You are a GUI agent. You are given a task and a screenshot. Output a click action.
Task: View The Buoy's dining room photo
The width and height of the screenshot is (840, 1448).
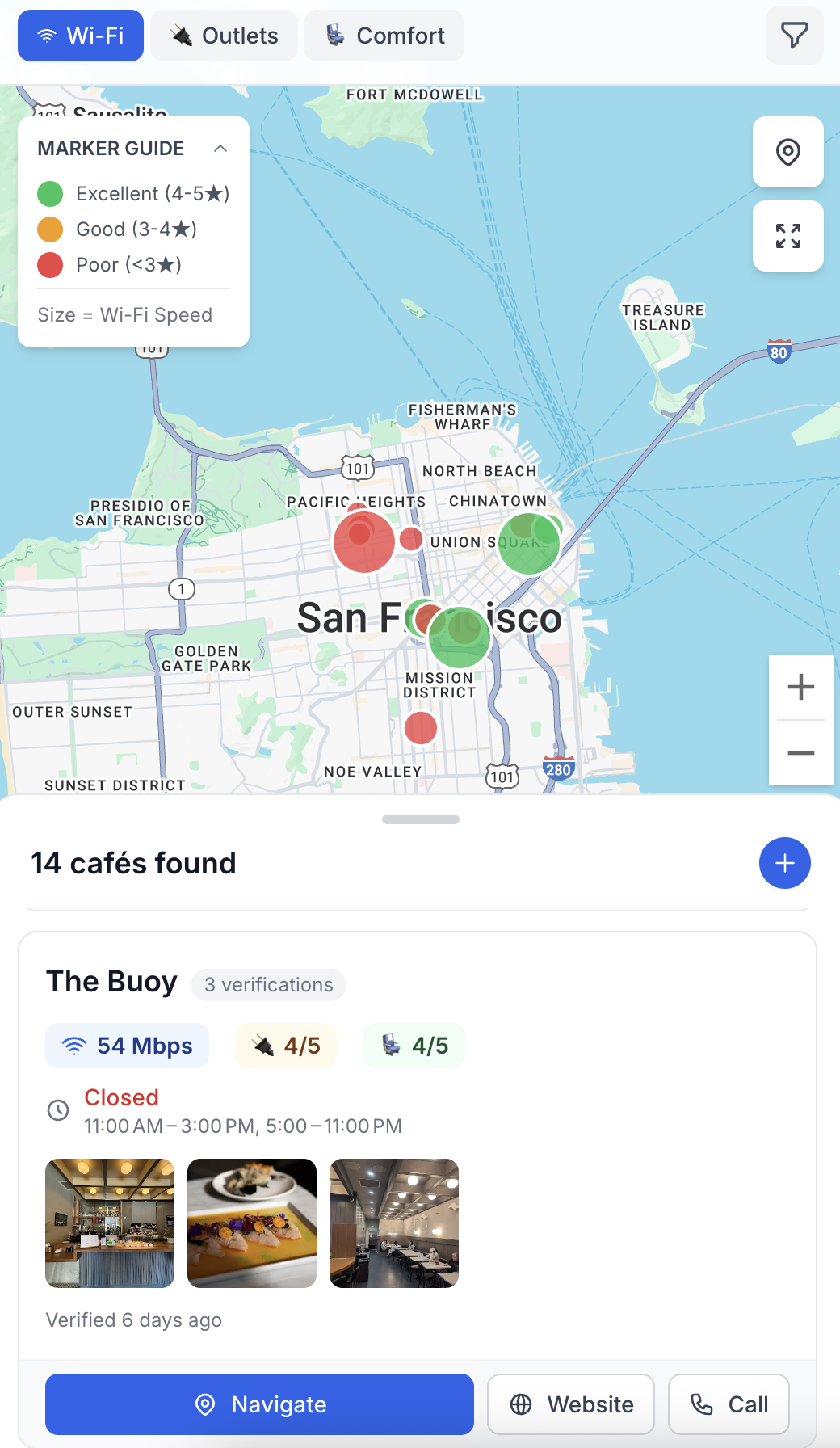tap(394, 1223)
